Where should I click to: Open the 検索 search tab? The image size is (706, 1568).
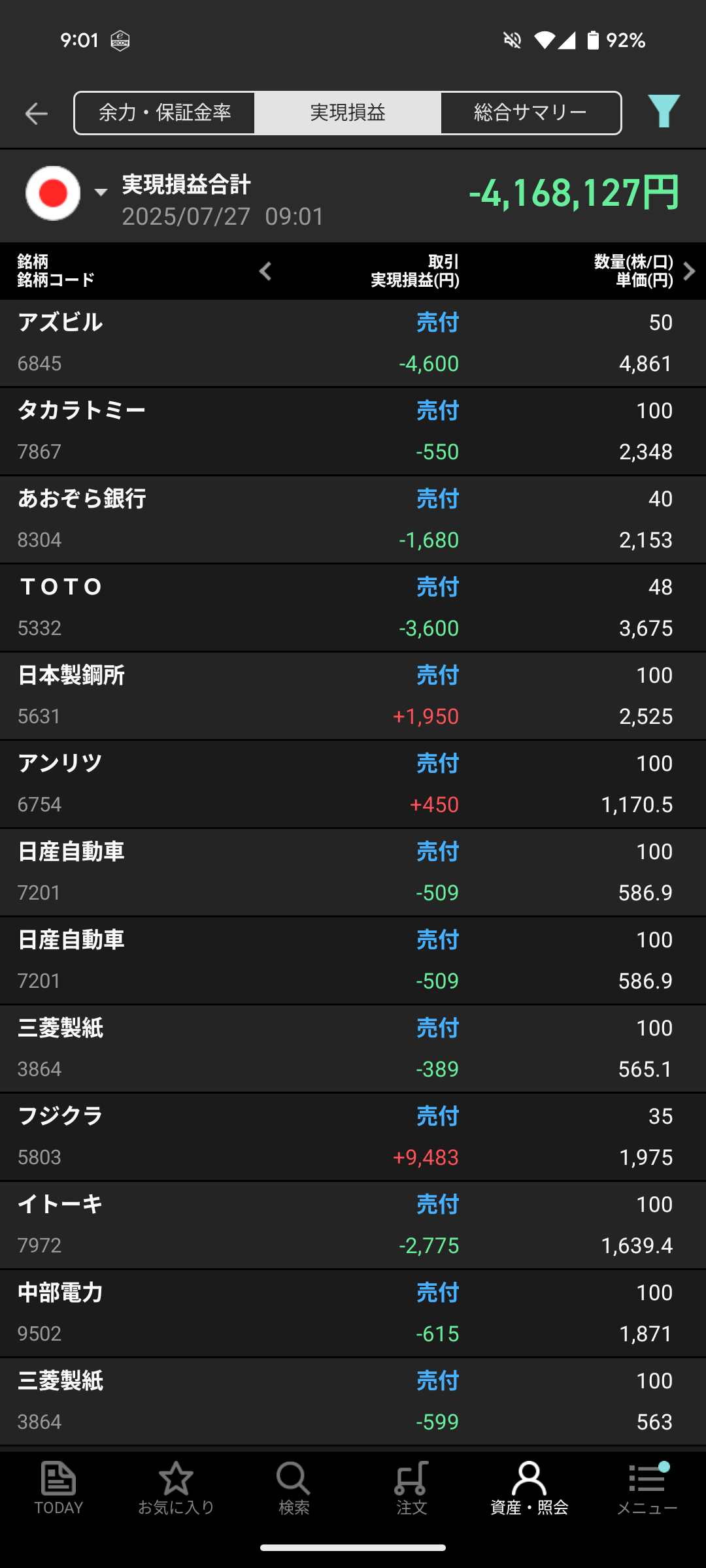[294, 1488]
